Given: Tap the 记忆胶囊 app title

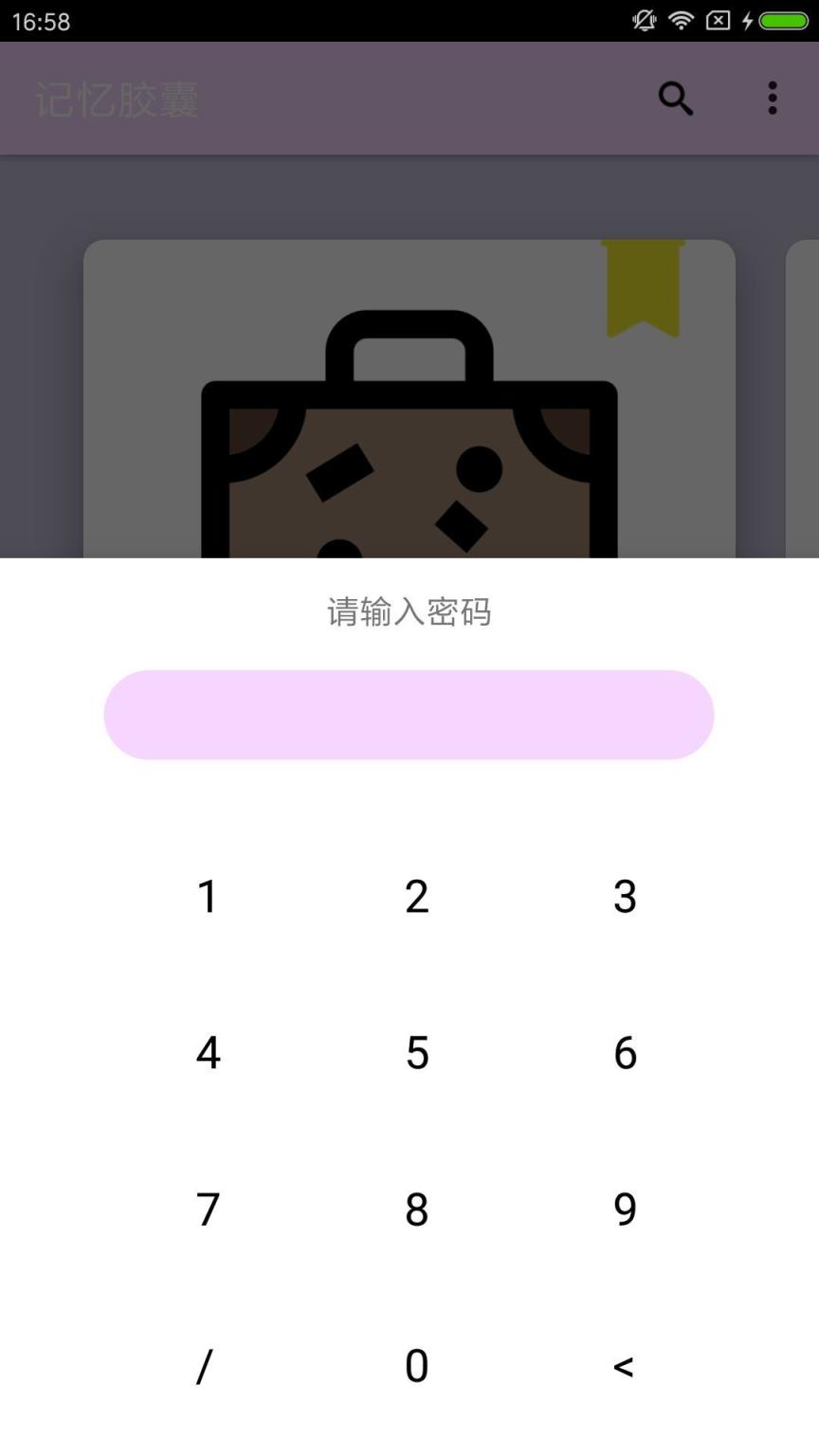Looking at the screenshot, I should [118, 99].
